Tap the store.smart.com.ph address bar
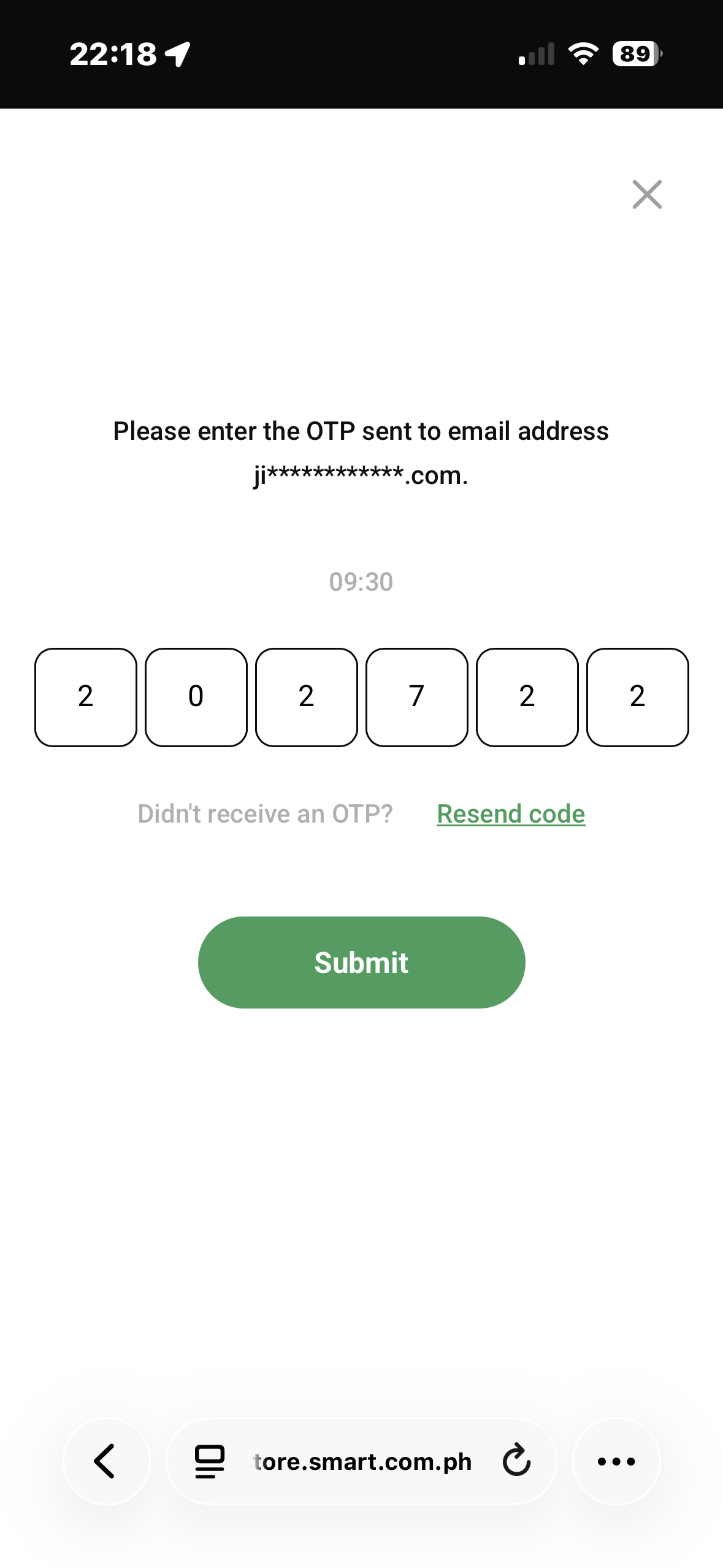 (362, 1461)
